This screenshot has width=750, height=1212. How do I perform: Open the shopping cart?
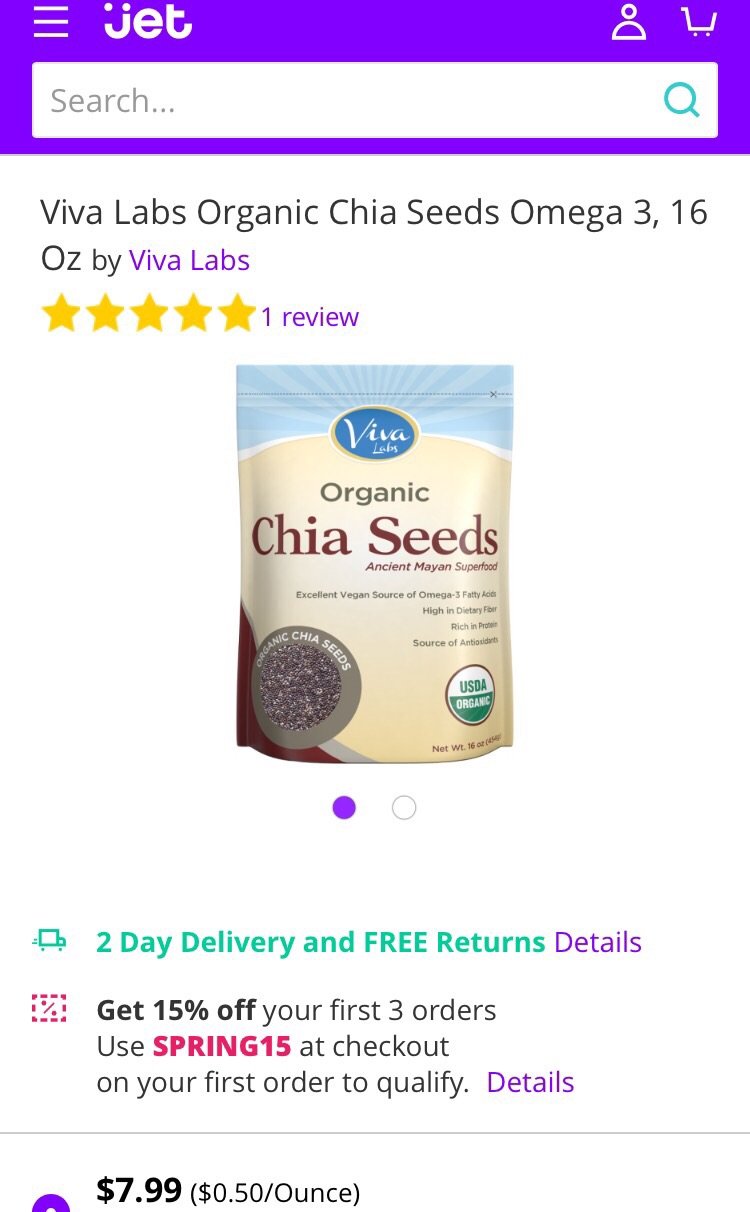(x=699, y=22)
